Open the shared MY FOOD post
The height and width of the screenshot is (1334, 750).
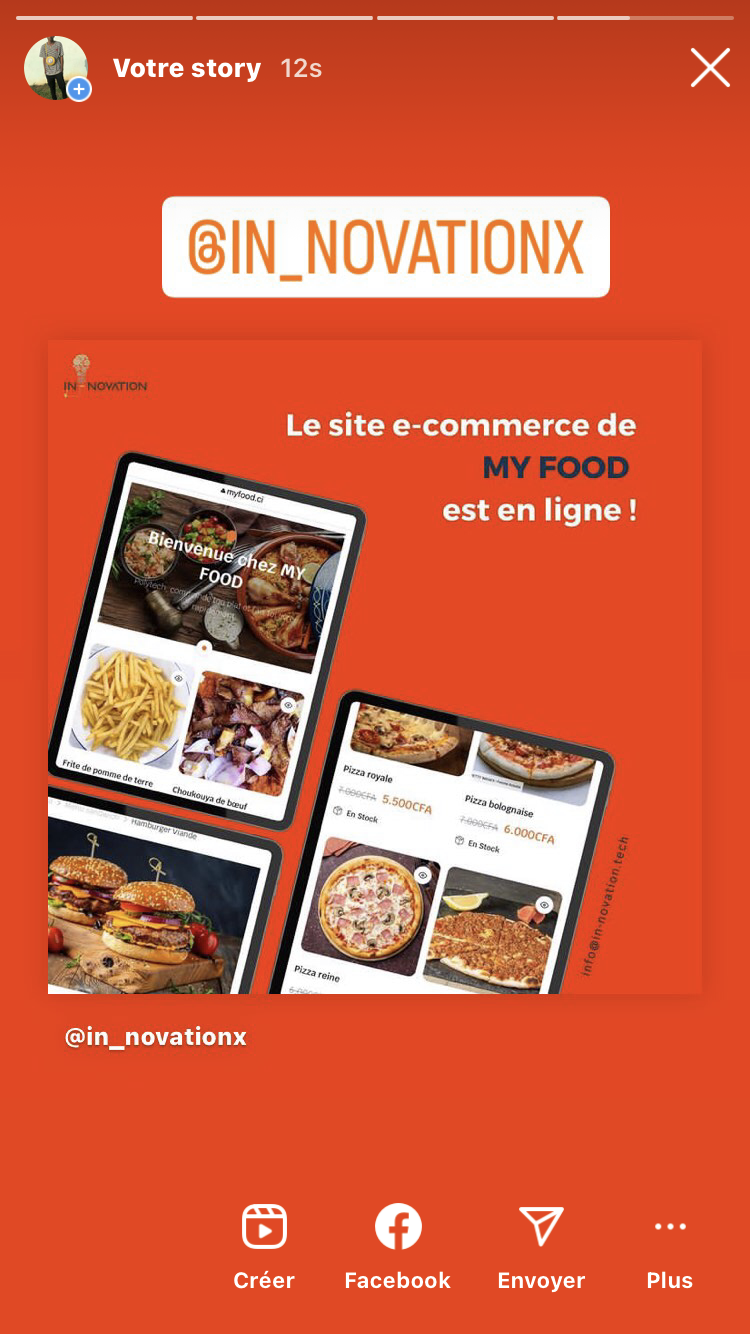pos(375,666)
